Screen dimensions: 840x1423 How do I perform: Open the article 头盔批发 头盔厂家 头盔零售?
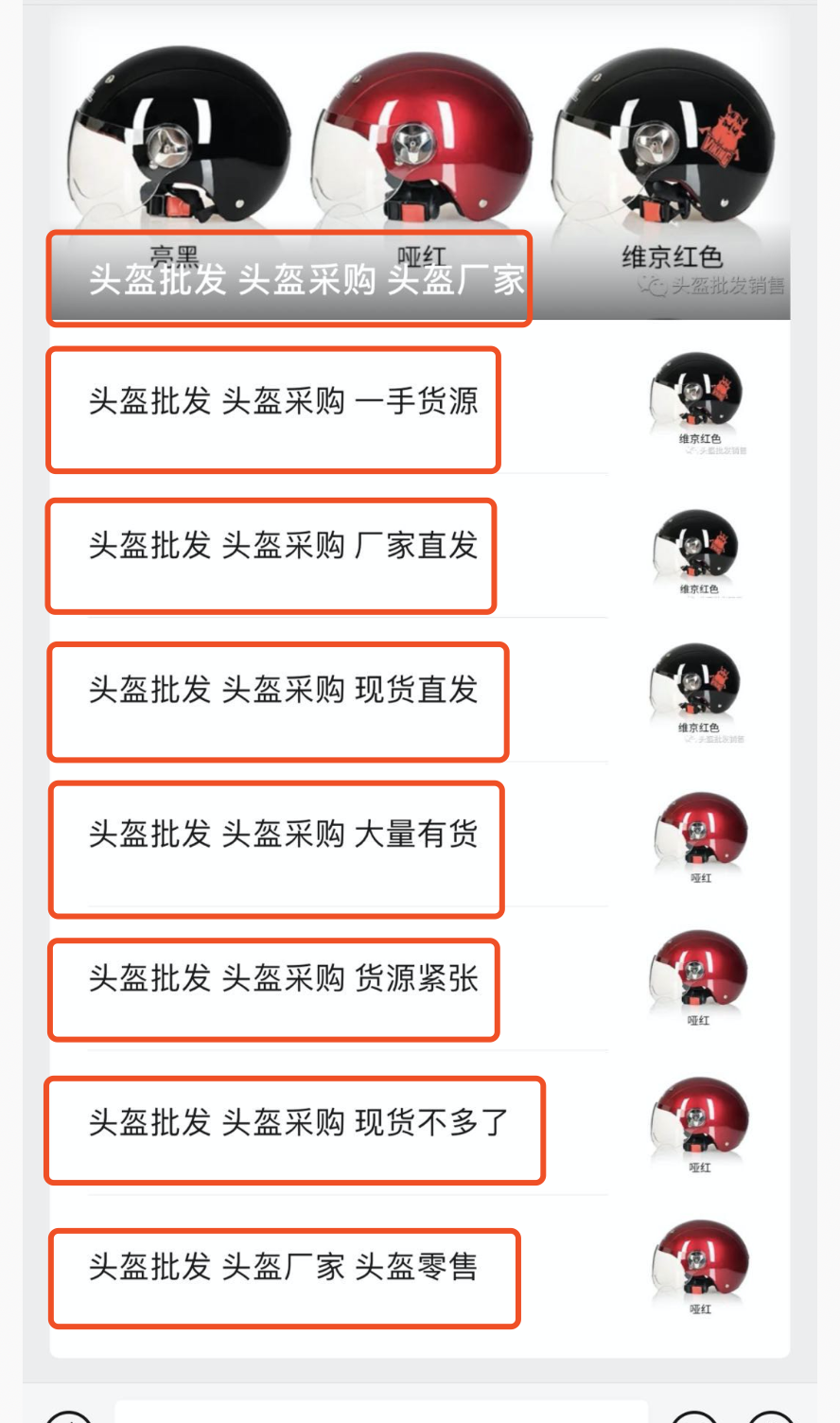click(284, 1267)
